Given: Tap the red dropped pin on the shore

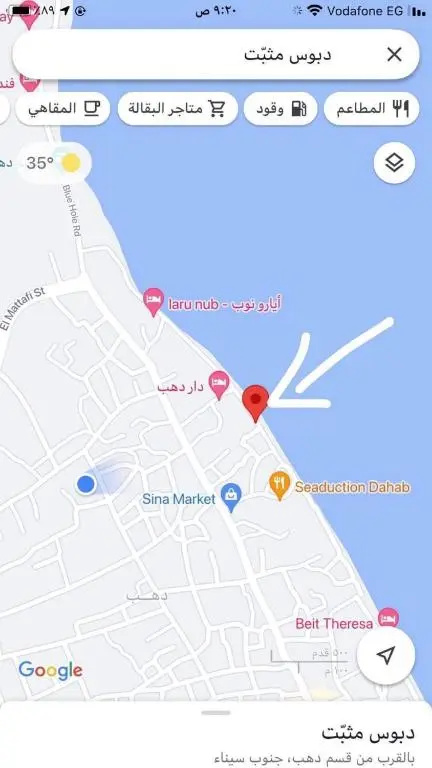Looking at the screenshot, I should click(x=256, y=403).
